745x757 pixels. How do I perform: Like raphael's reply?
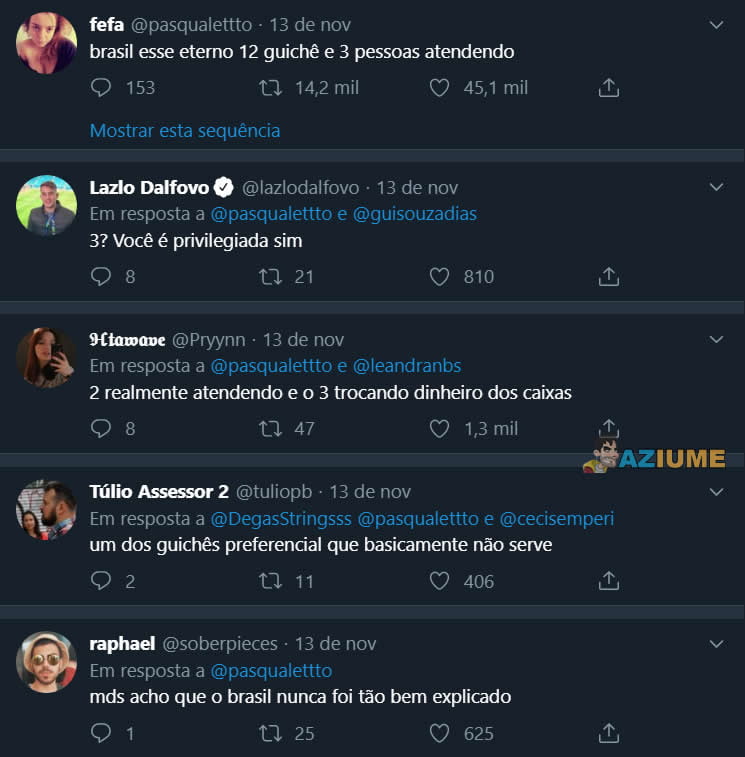coord(439,733)
